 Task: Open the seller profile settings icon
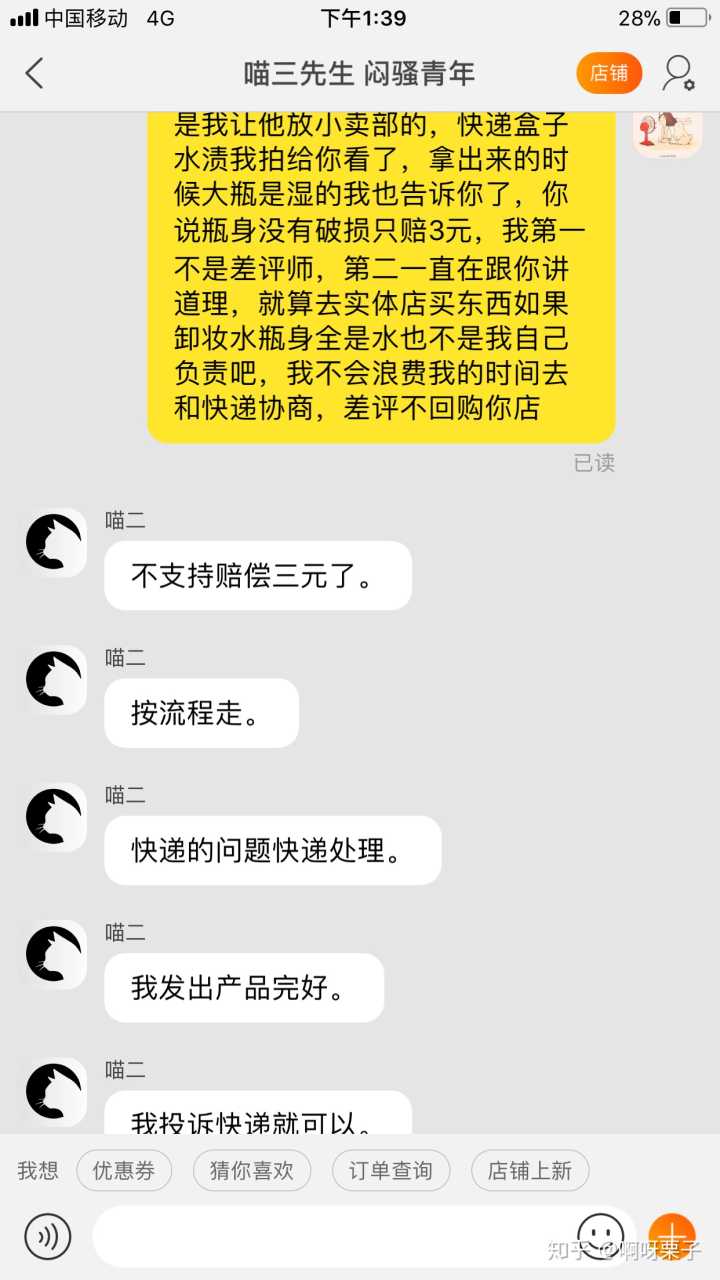pyautogui.click(x=679, y=73)
